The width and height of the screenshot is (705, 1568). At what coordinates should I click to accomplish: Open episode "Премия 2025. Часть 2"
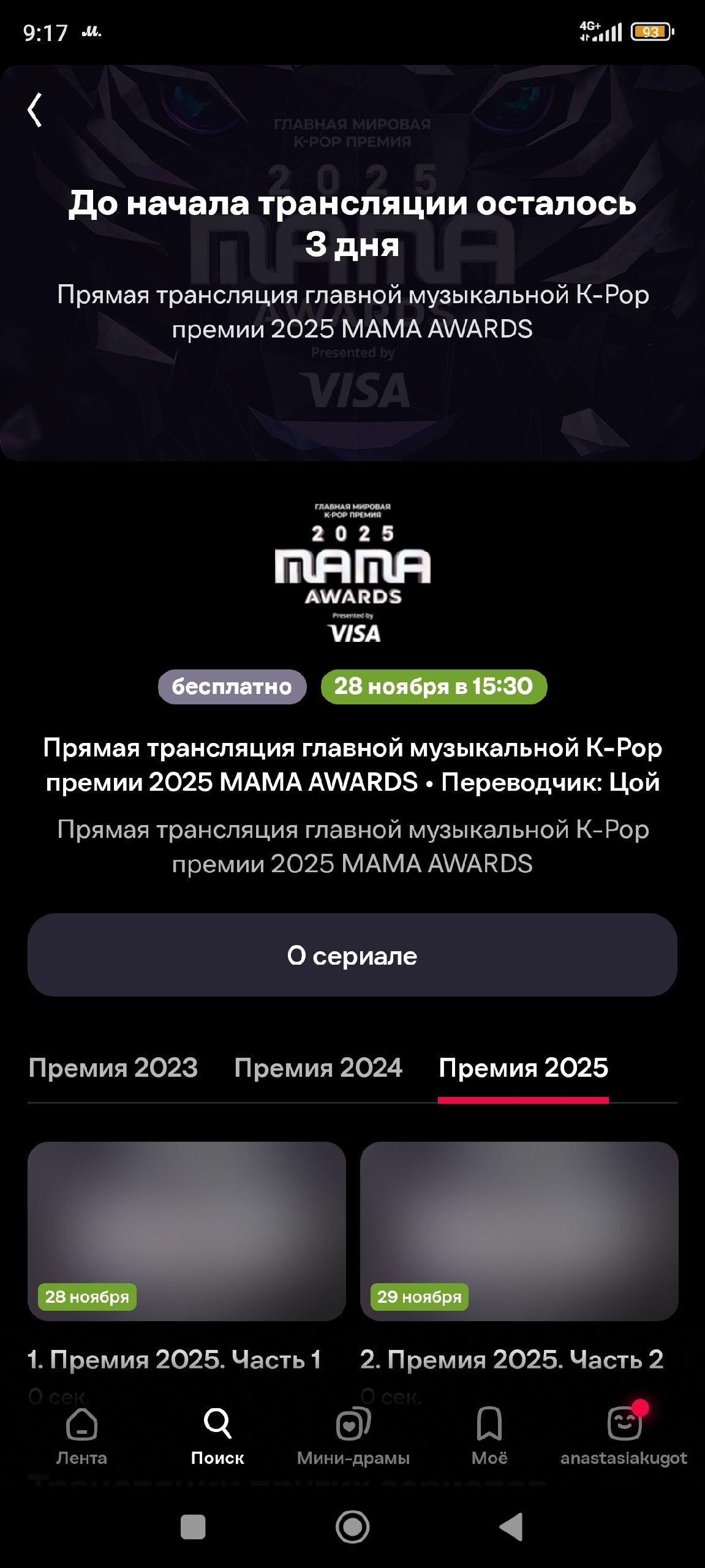519,1231
